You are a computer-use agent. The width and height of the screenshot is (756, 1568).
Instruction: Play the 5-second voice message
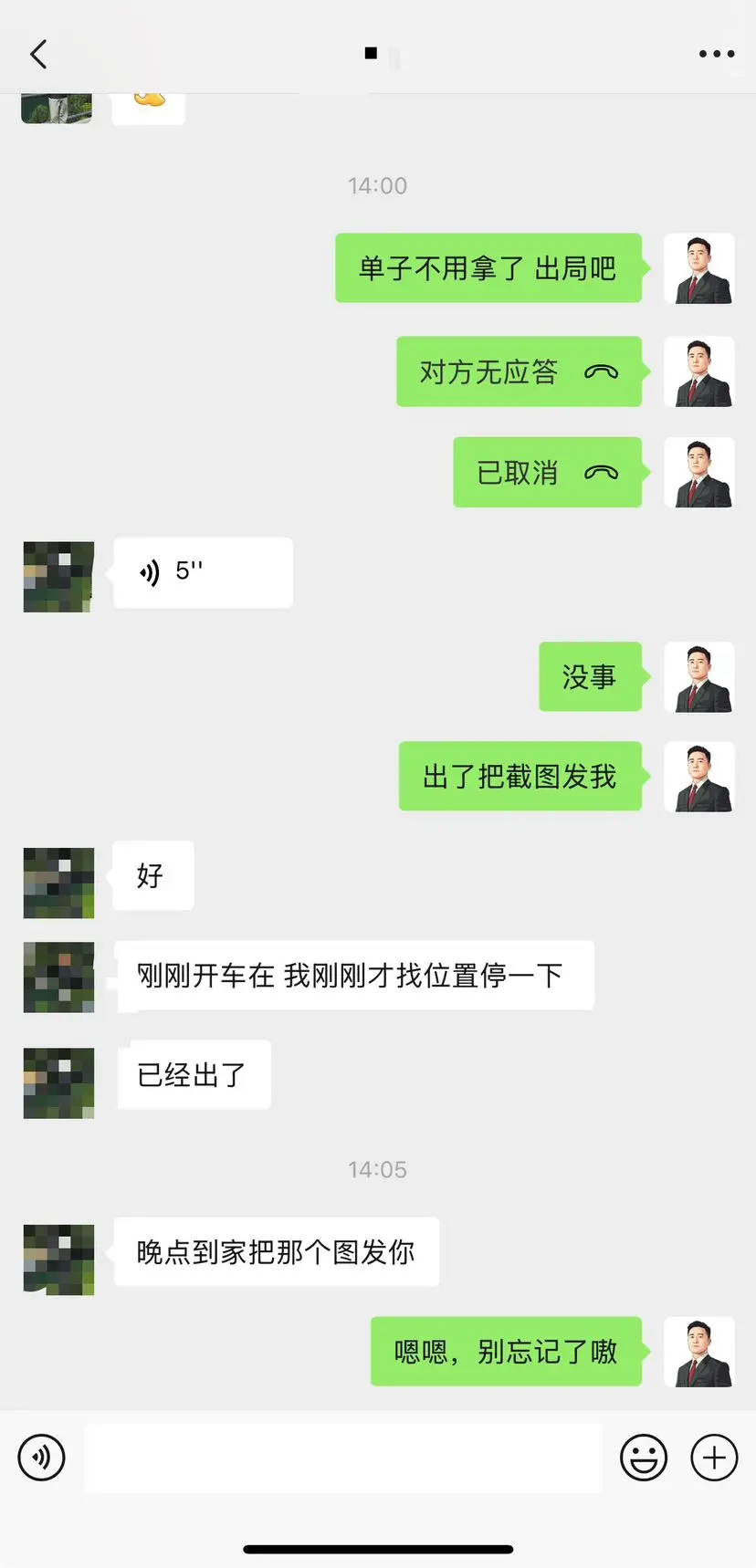(201, 572)
